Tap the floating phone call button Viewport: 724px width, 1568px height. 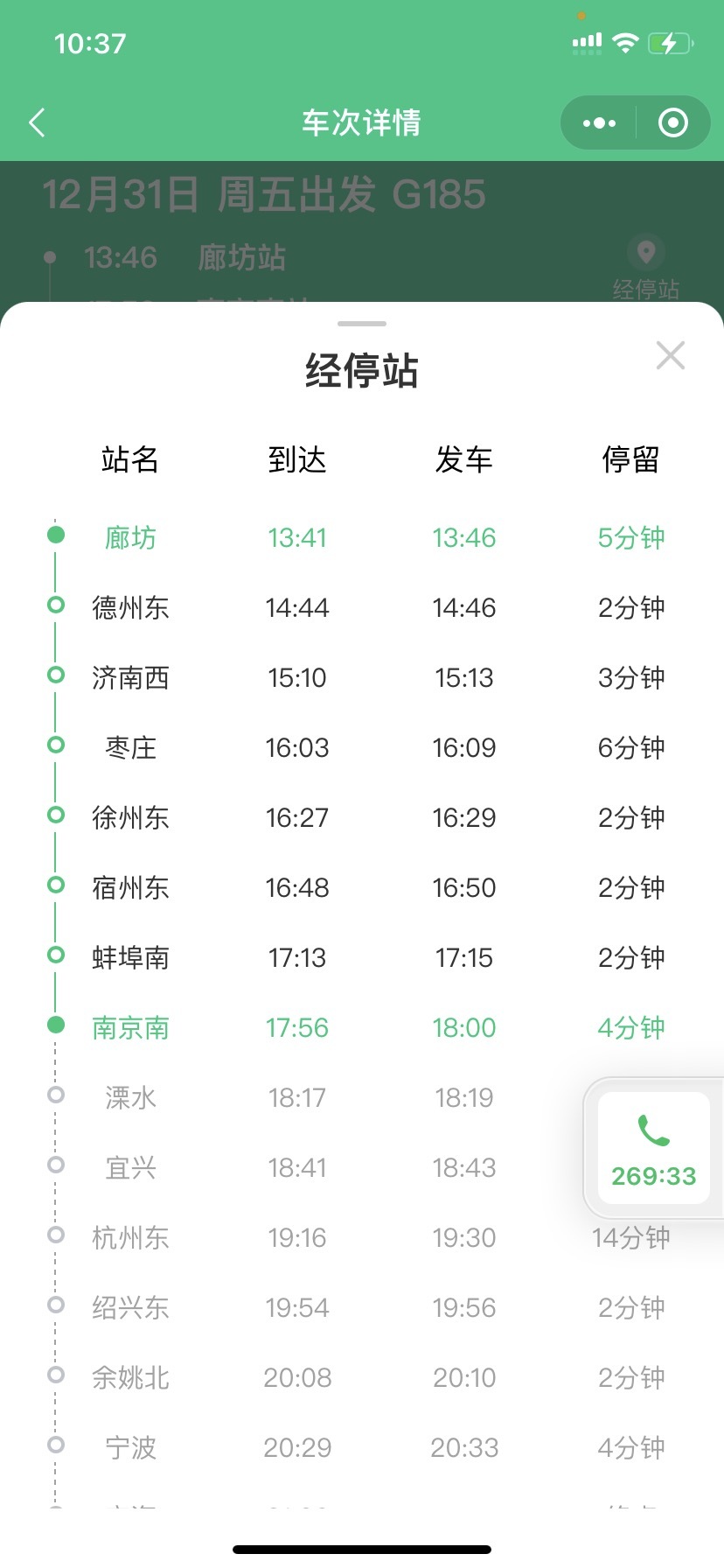[x=653, y=1148]
